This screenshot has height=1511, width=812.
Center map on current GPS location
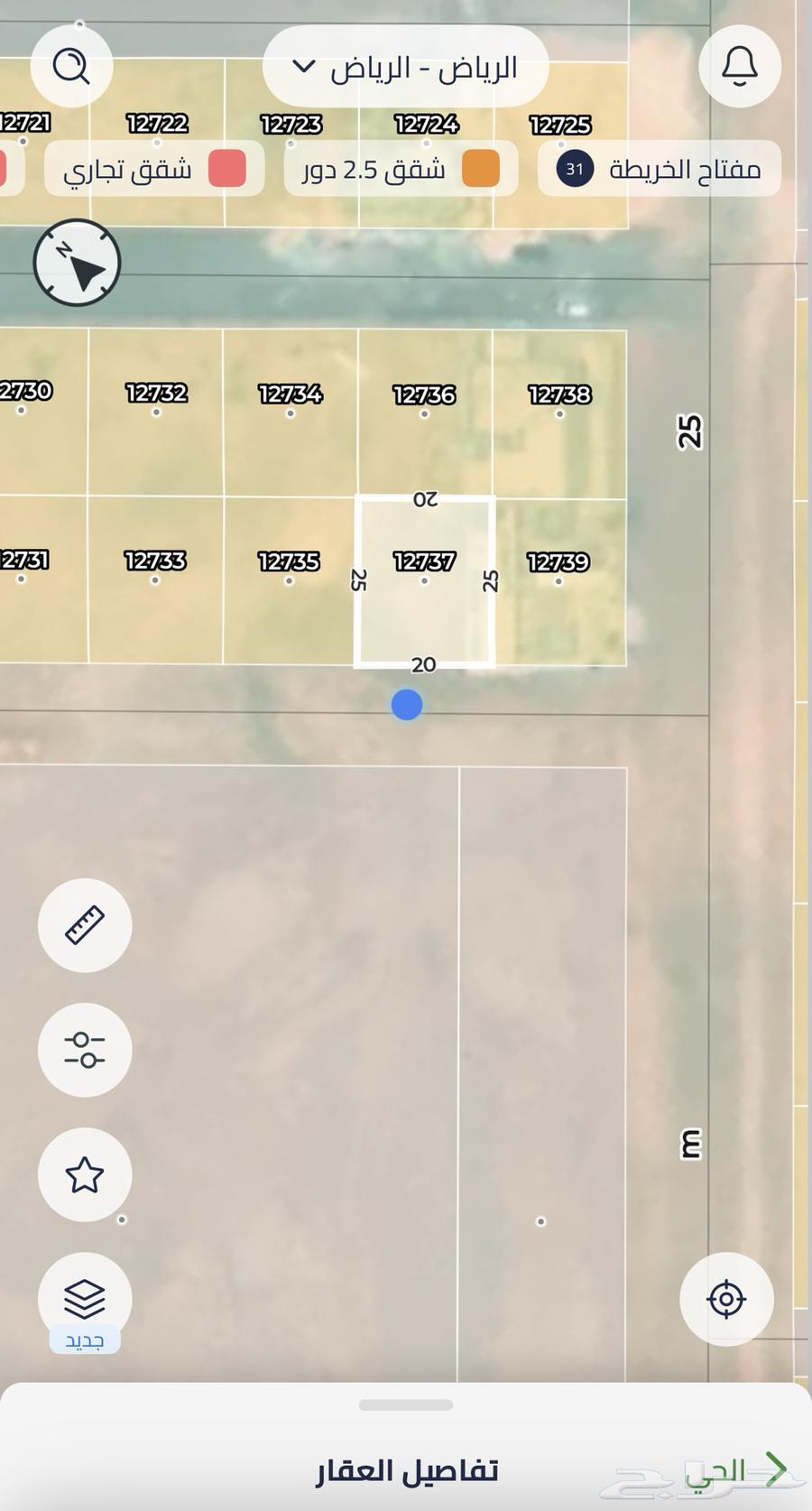click(728, 1300)
